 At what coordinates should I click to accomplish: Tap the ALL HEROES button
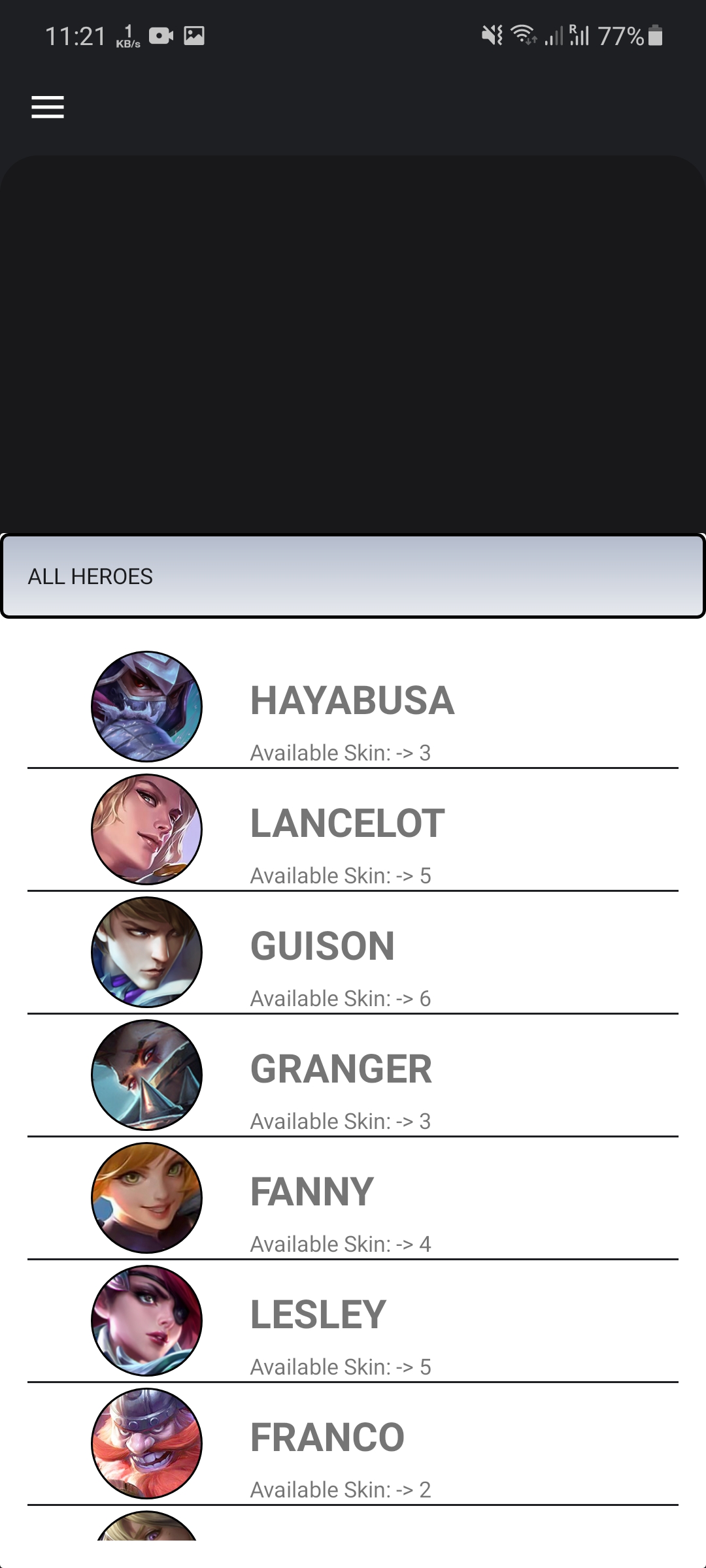(353, 576)
